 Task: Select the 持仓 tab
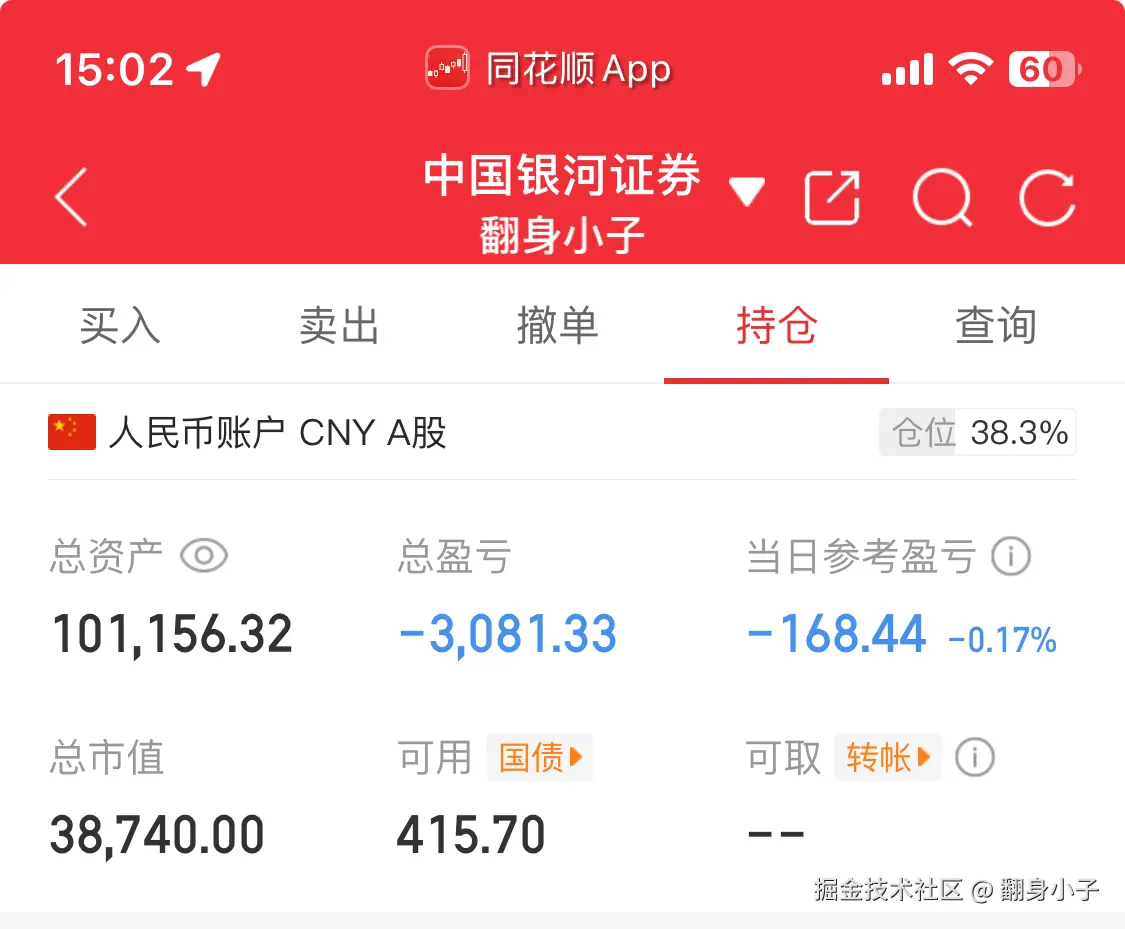[776, 326]
